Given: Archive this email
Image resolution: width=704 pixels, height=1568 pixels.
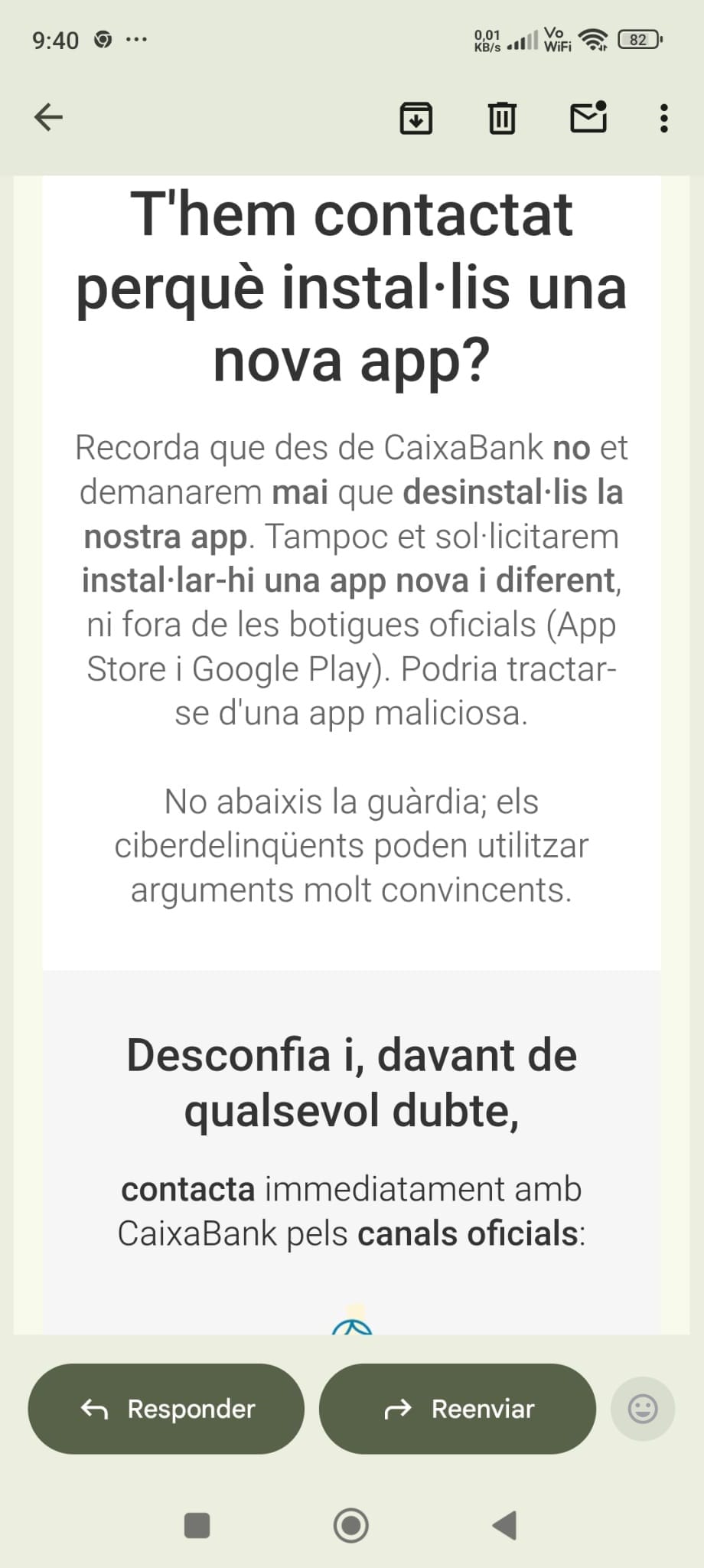Looking at the screenshot, I should pyautogui.click(x=416, y=119).
